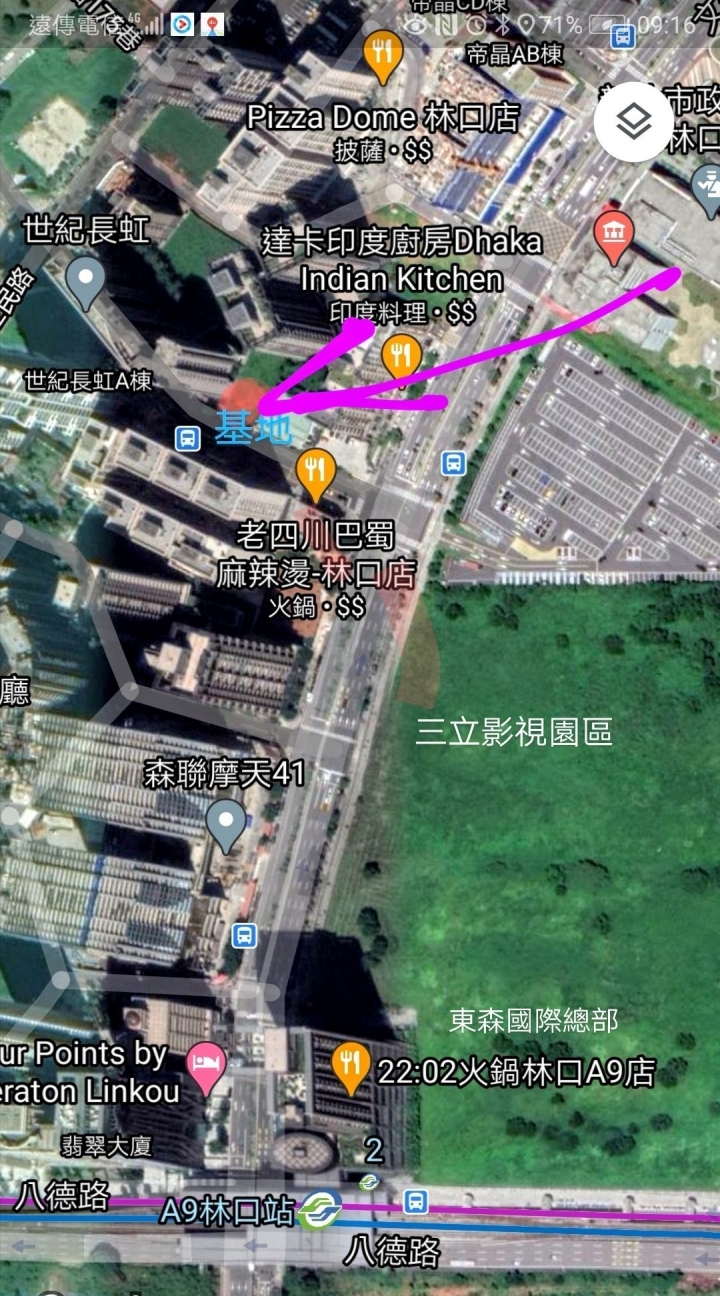Tap the bus stop on 八德路 near A9 station
Screen dimensions: 720x1296
[x=416, y=1201]
